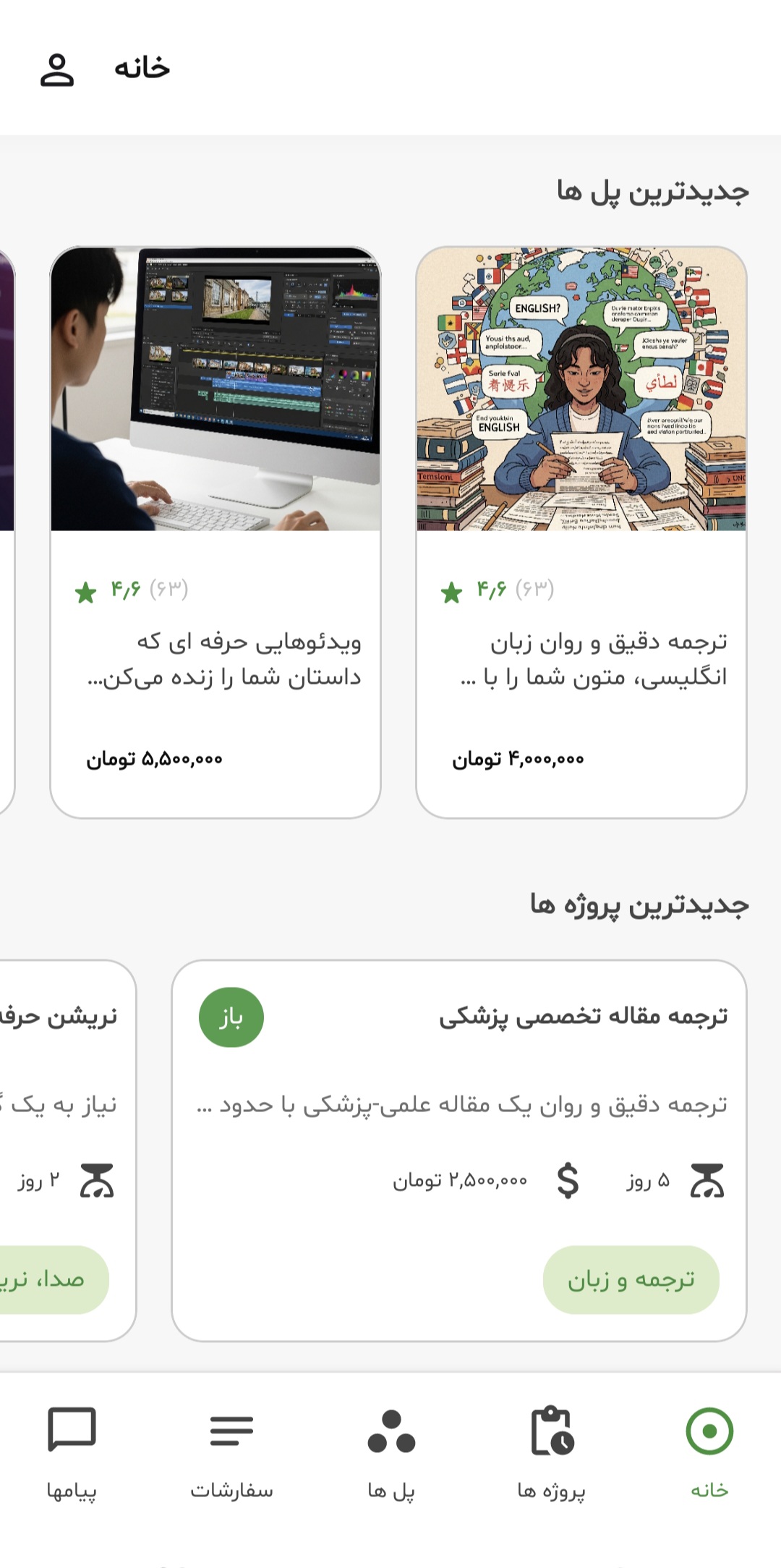Open the professional video editing gig card
Image resolution: width=781 pixels, height=1568 pixels.
(x=215, y=532)
